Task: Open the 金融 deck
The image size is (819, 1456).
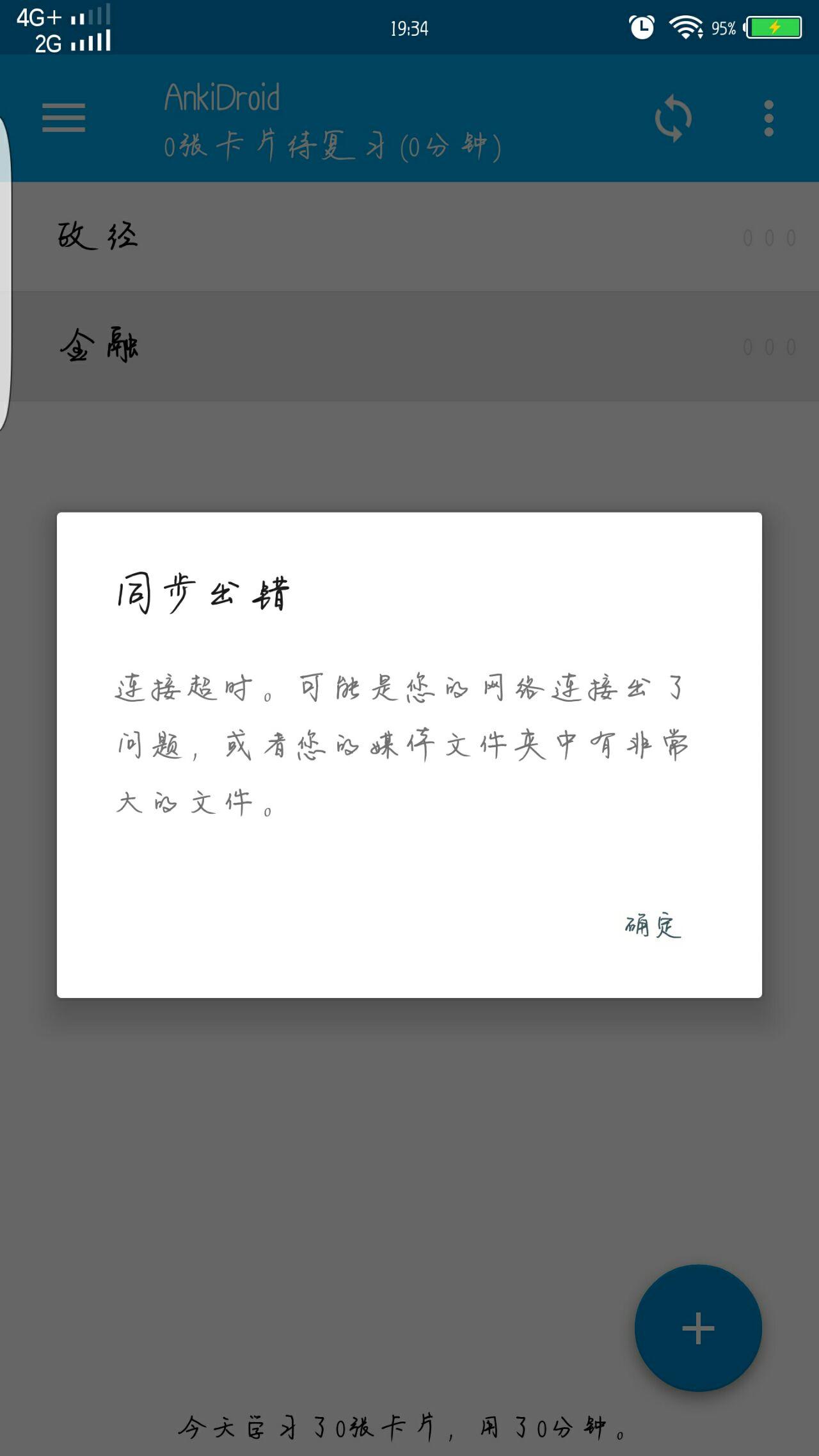Action: click(100, 346)
